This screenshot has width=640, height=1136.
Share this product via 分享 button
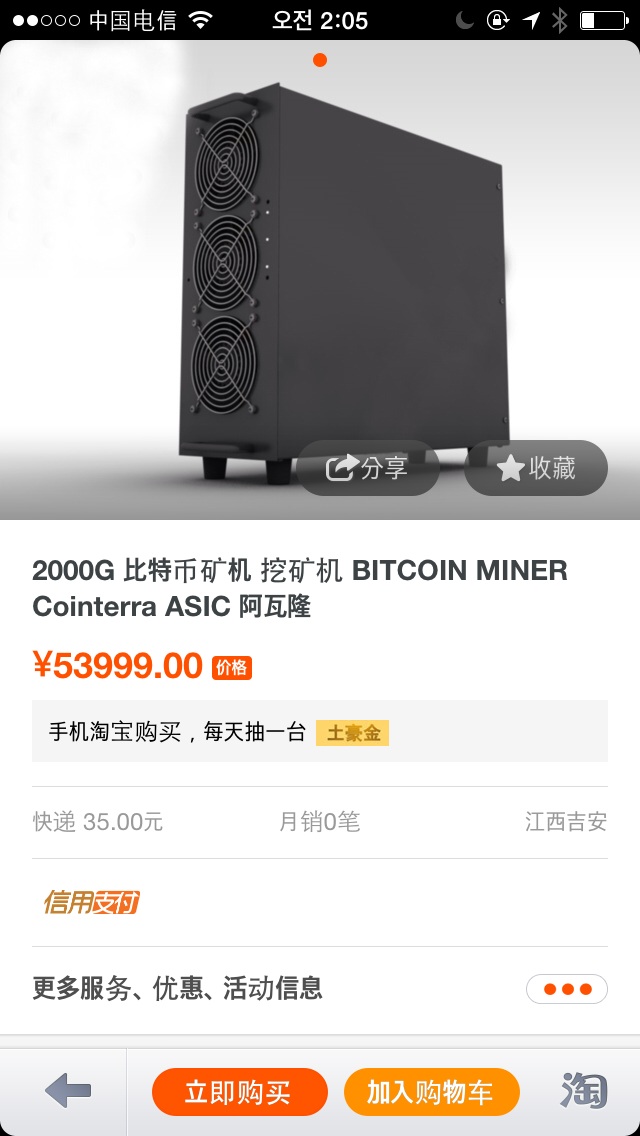[x=368, y=468]
